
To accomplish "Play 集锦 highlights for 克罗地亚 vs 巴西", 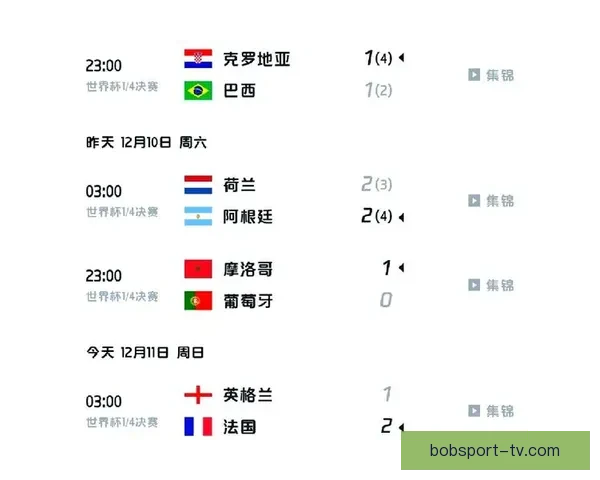I will (491, 75).
